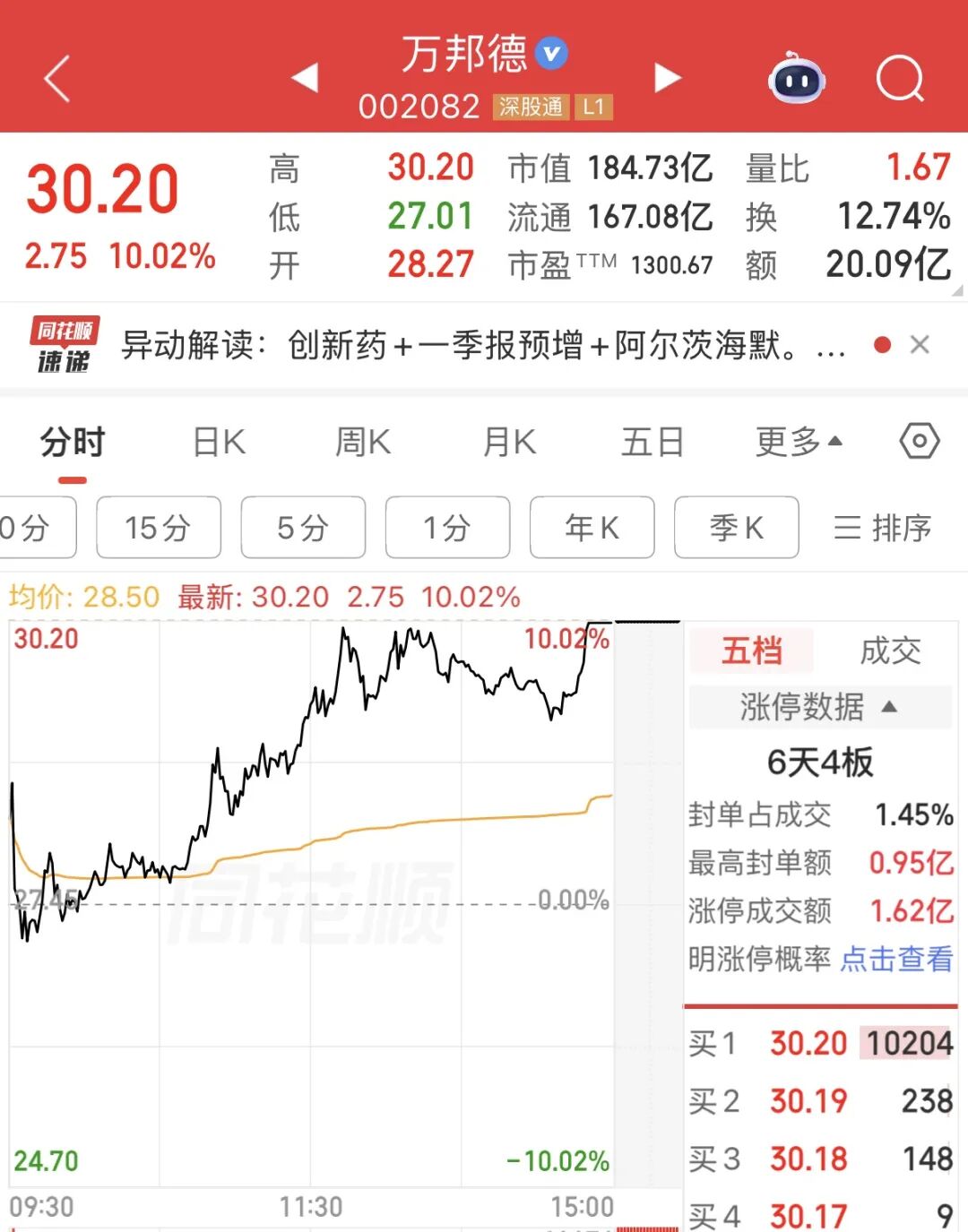The width and height of the screenshot is (968, 1232).
Task: Tap the 10.02% high marker on chart
Action: pyautogui.click(x=568, y=642)
